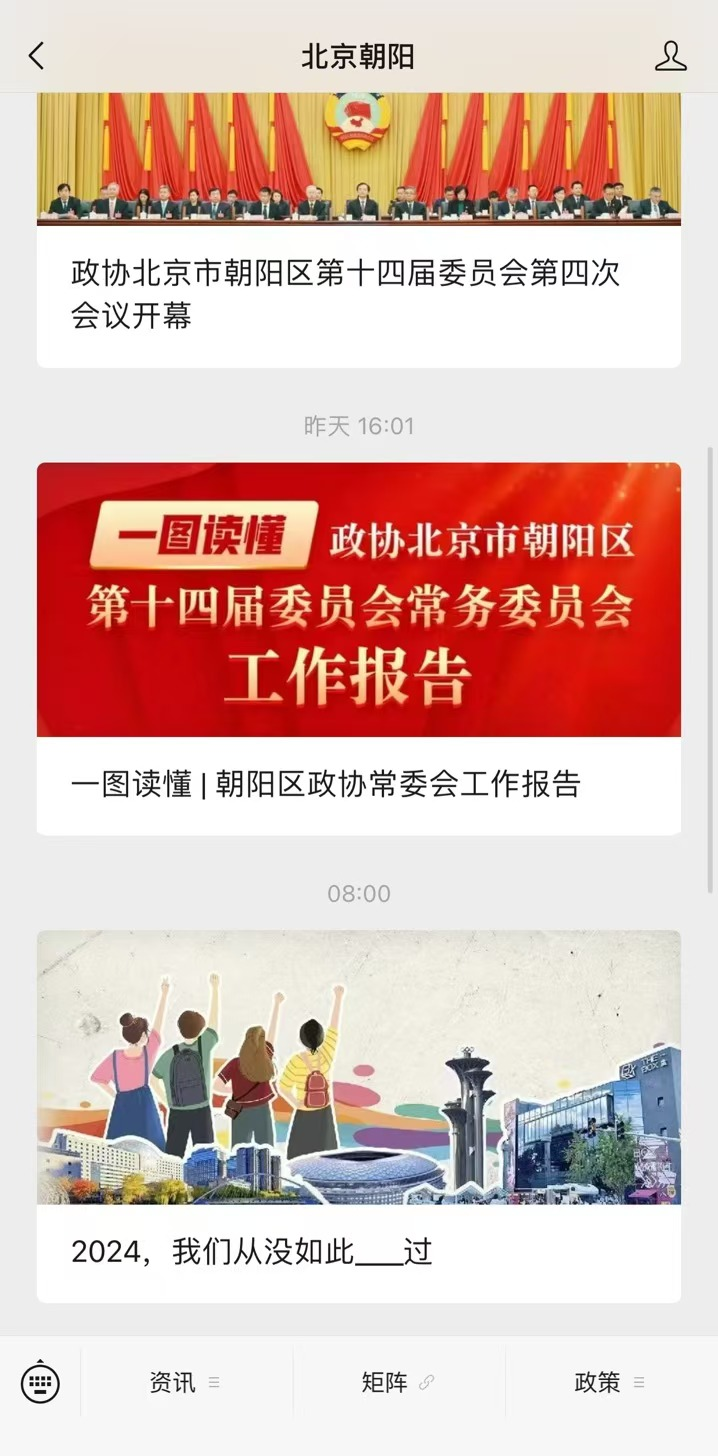Image resolution: width=718 pixels, height=1456 pixels.
Task: Switch to keyboard input mode
Action: (40, 1383)
